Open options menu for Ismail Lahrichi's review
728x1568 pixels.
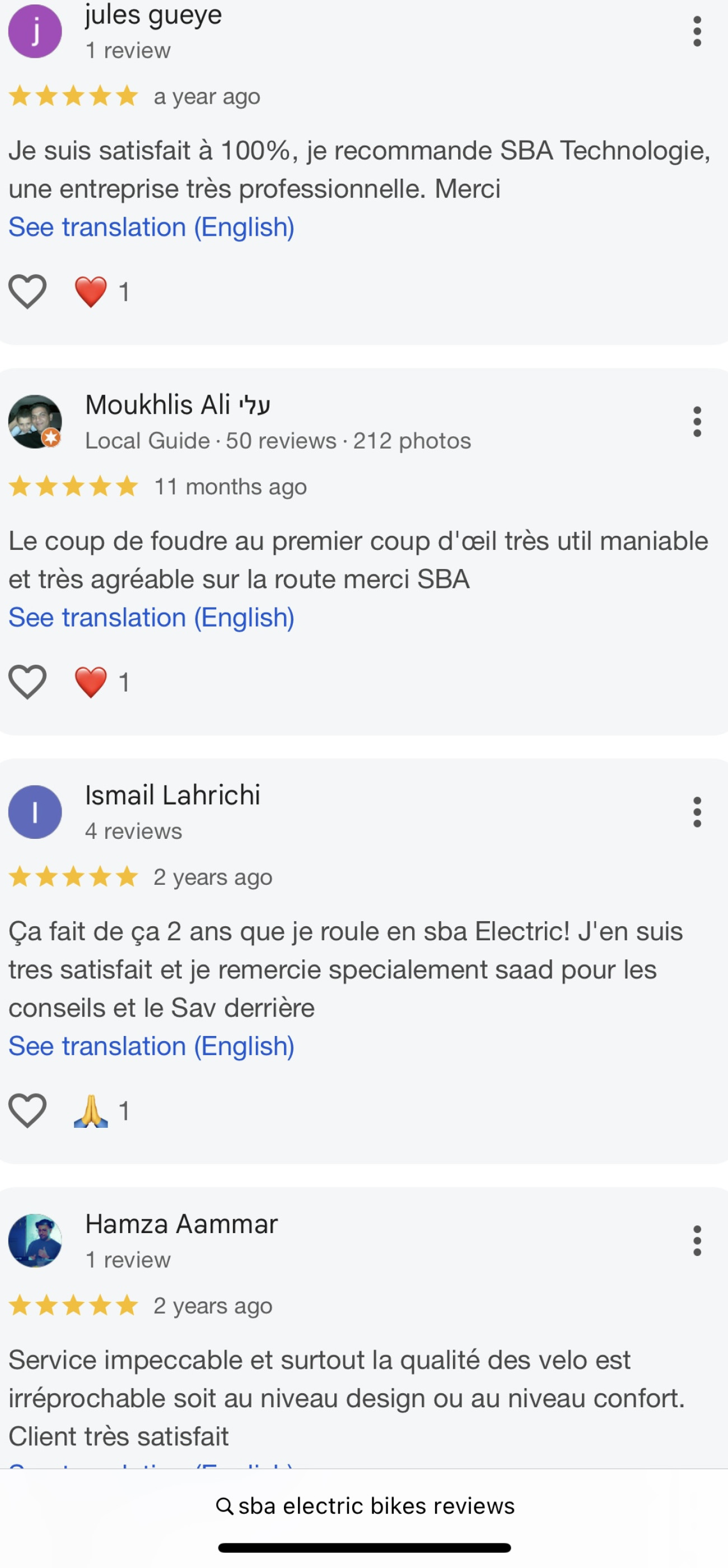[x=697, y=812]
